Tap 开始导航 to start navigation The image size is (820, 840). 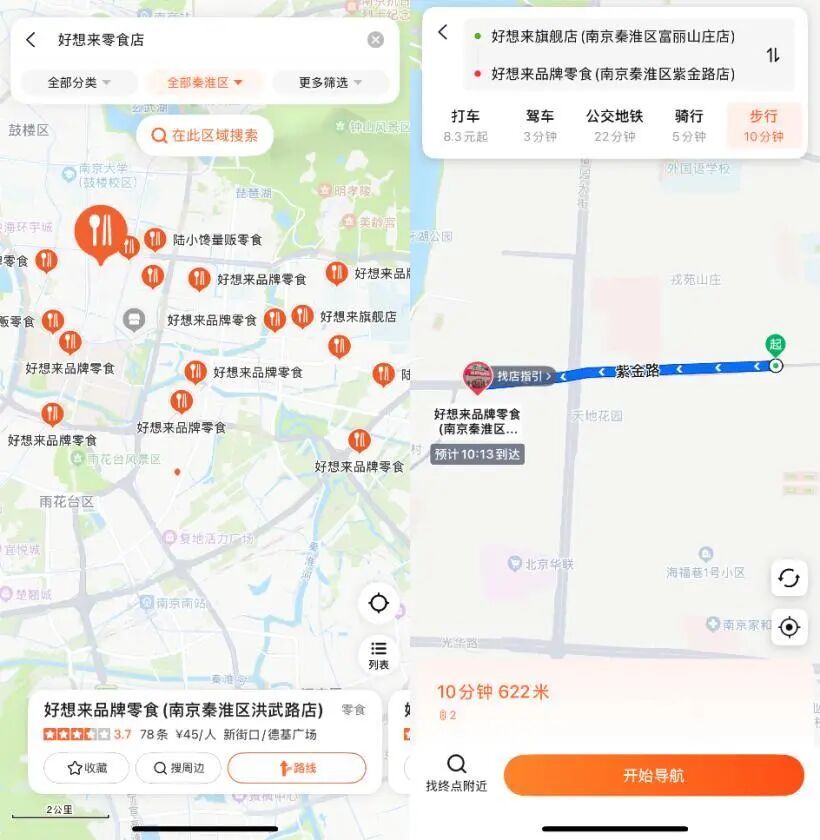pyautogui.click(x=654, y=775)
